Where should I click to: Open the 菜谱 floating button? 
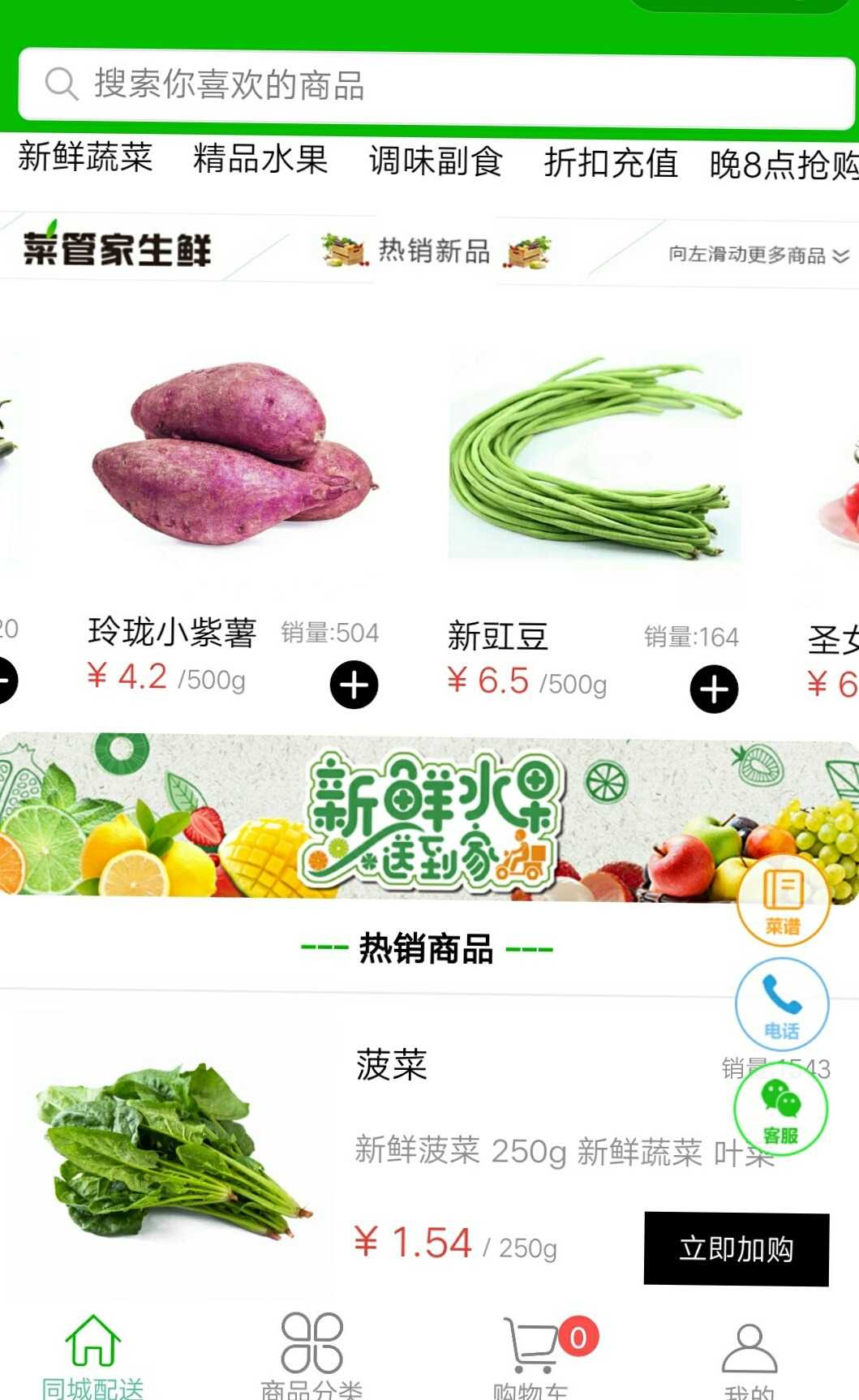pos(783,900)
